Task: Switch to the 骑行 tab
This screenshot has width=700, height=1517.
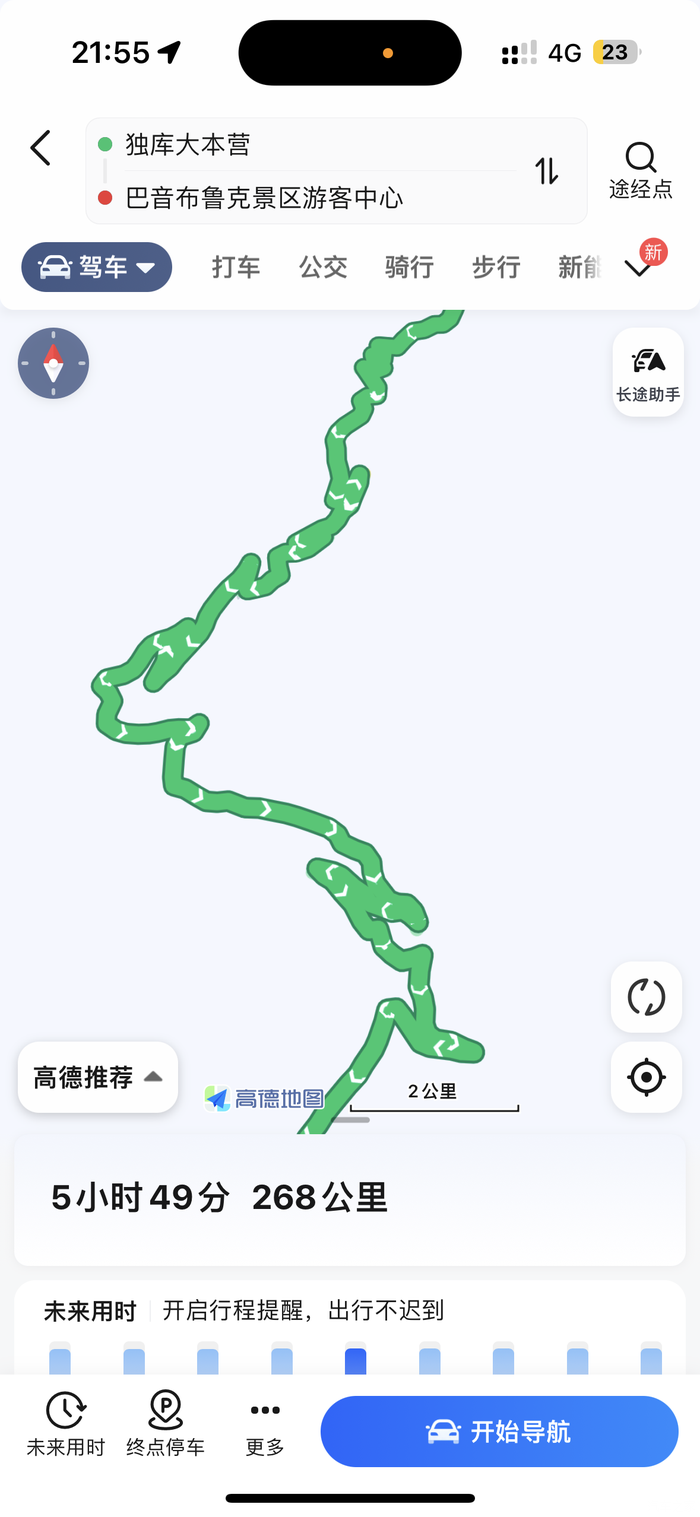Action: point(409,267)
